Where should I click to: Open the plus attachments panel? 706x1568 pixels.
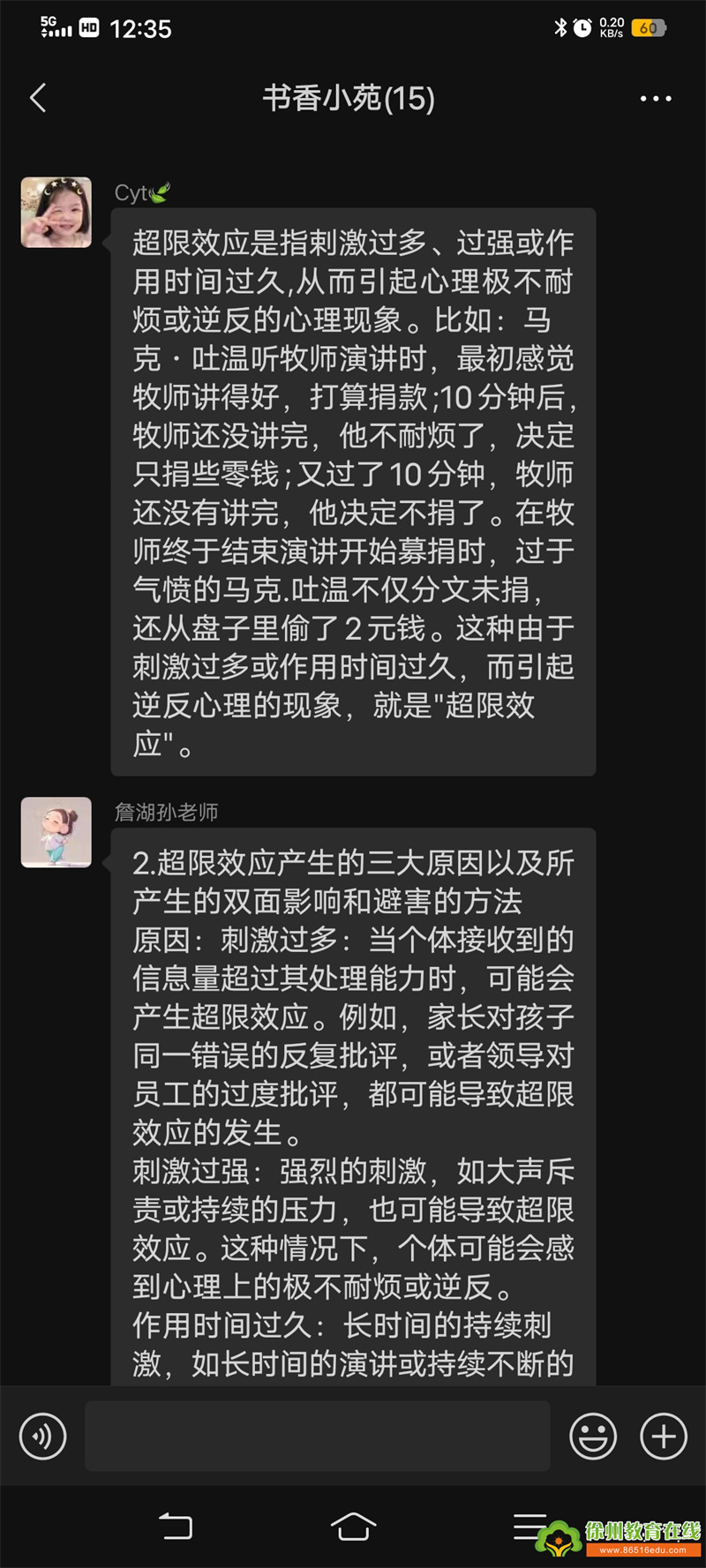(x=664, y=1436)
